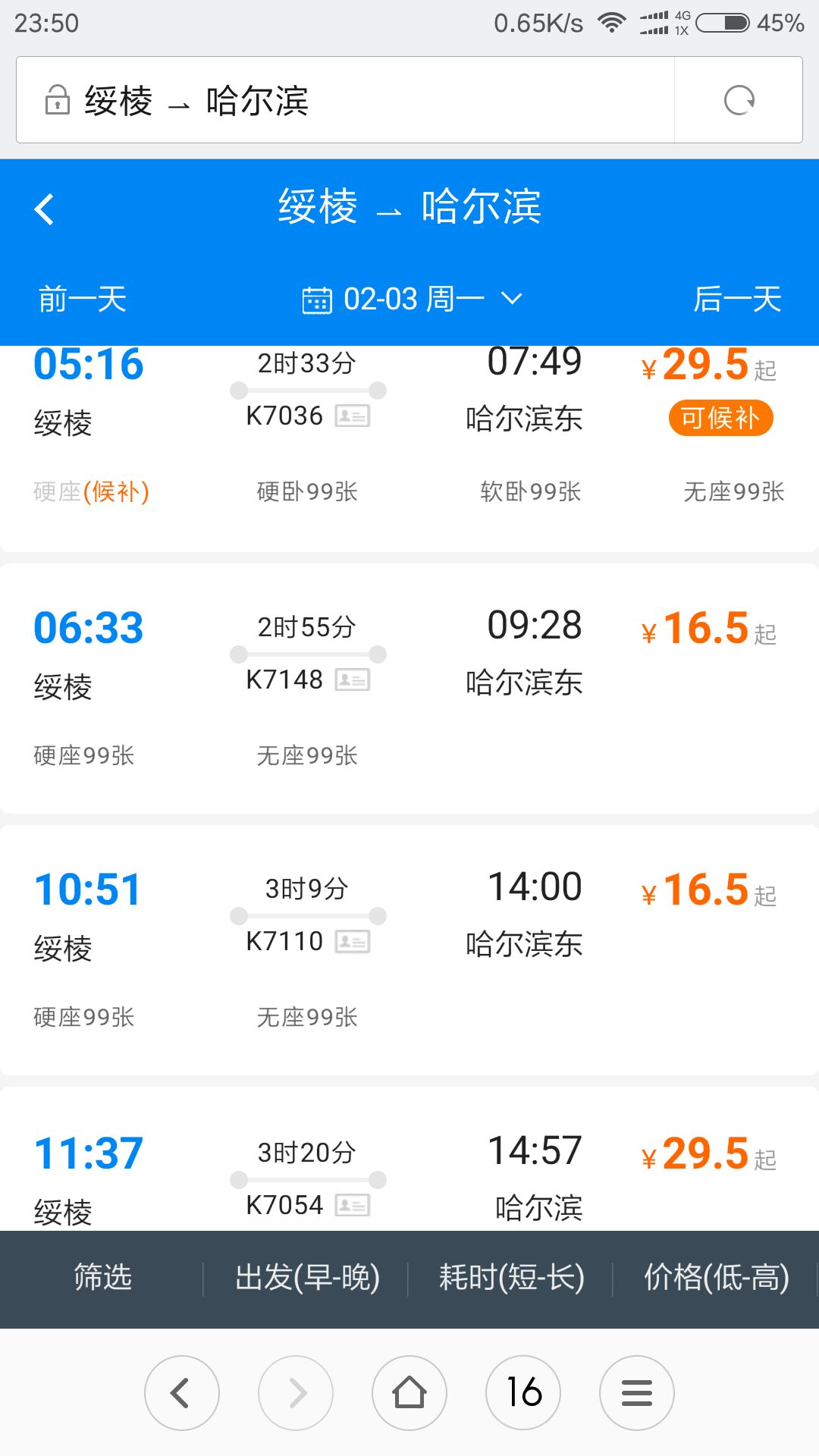View stop info icon beside K7148
This screenshot has height=1456, width=819.
coord(353,679)
